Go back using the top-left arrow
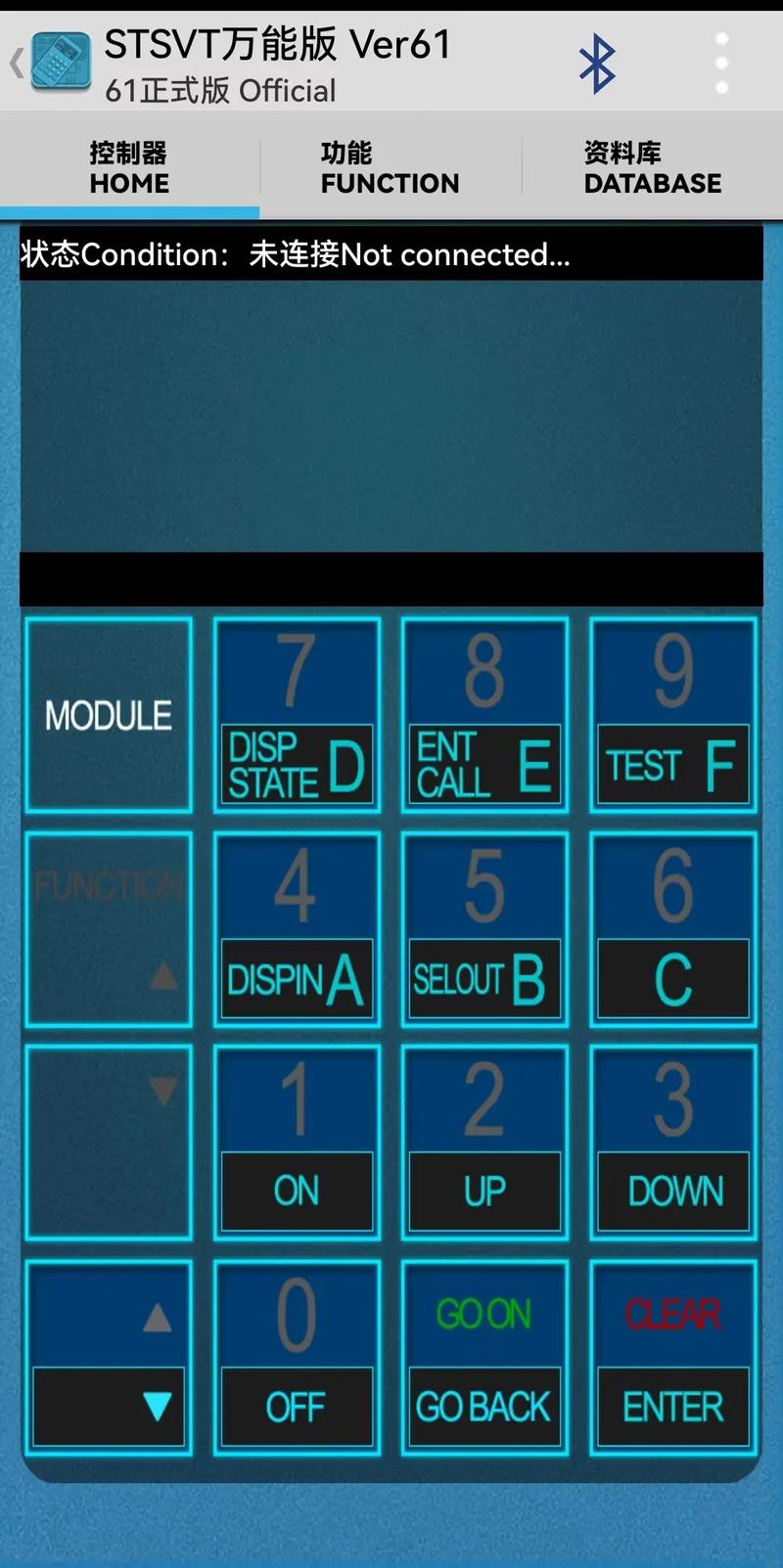This screenshot has height=1568, width=783. 17,65
